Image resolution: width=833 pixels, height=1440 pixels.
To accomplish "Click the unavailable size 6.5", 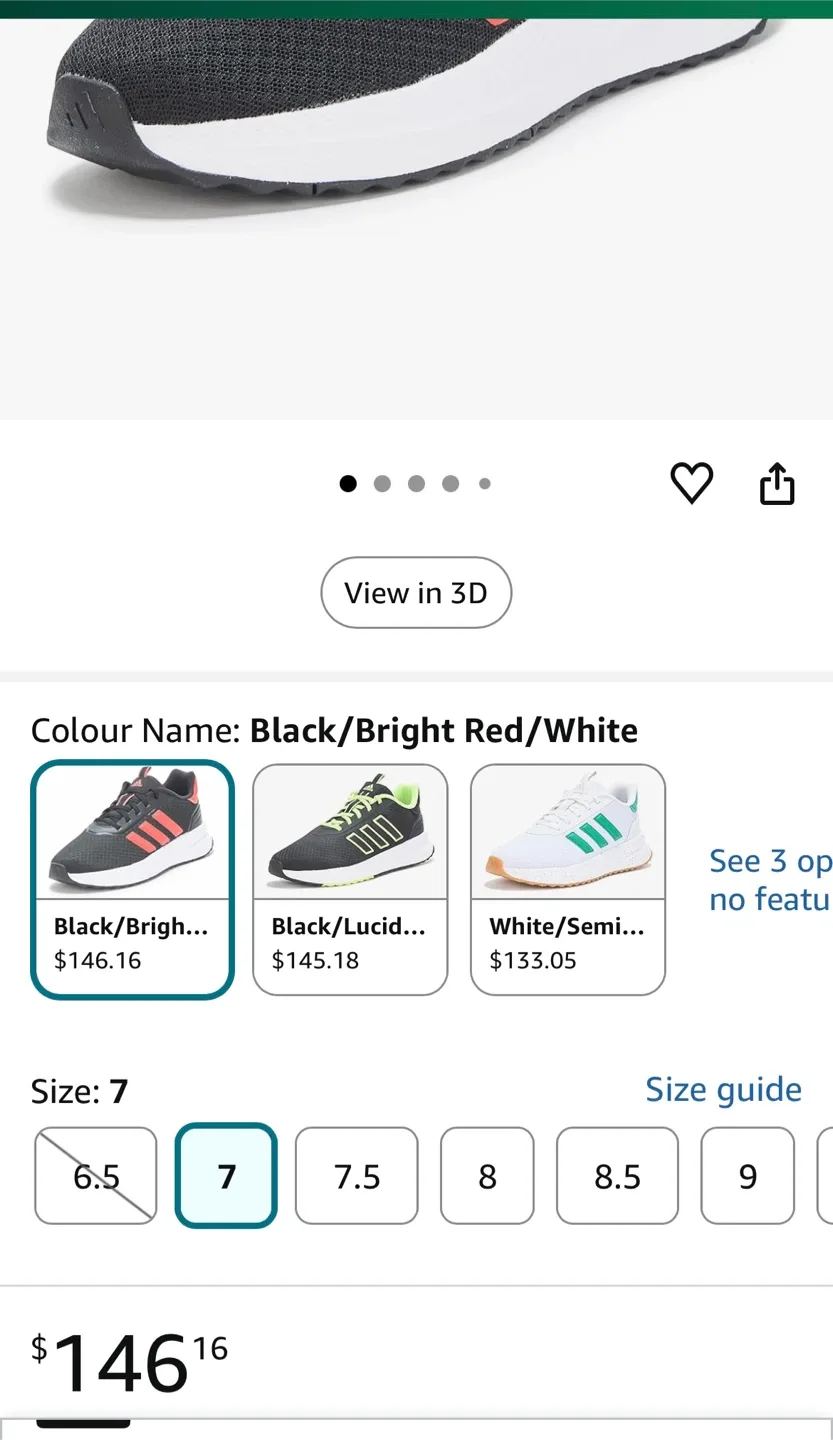I will click(x=95, y=1176).
